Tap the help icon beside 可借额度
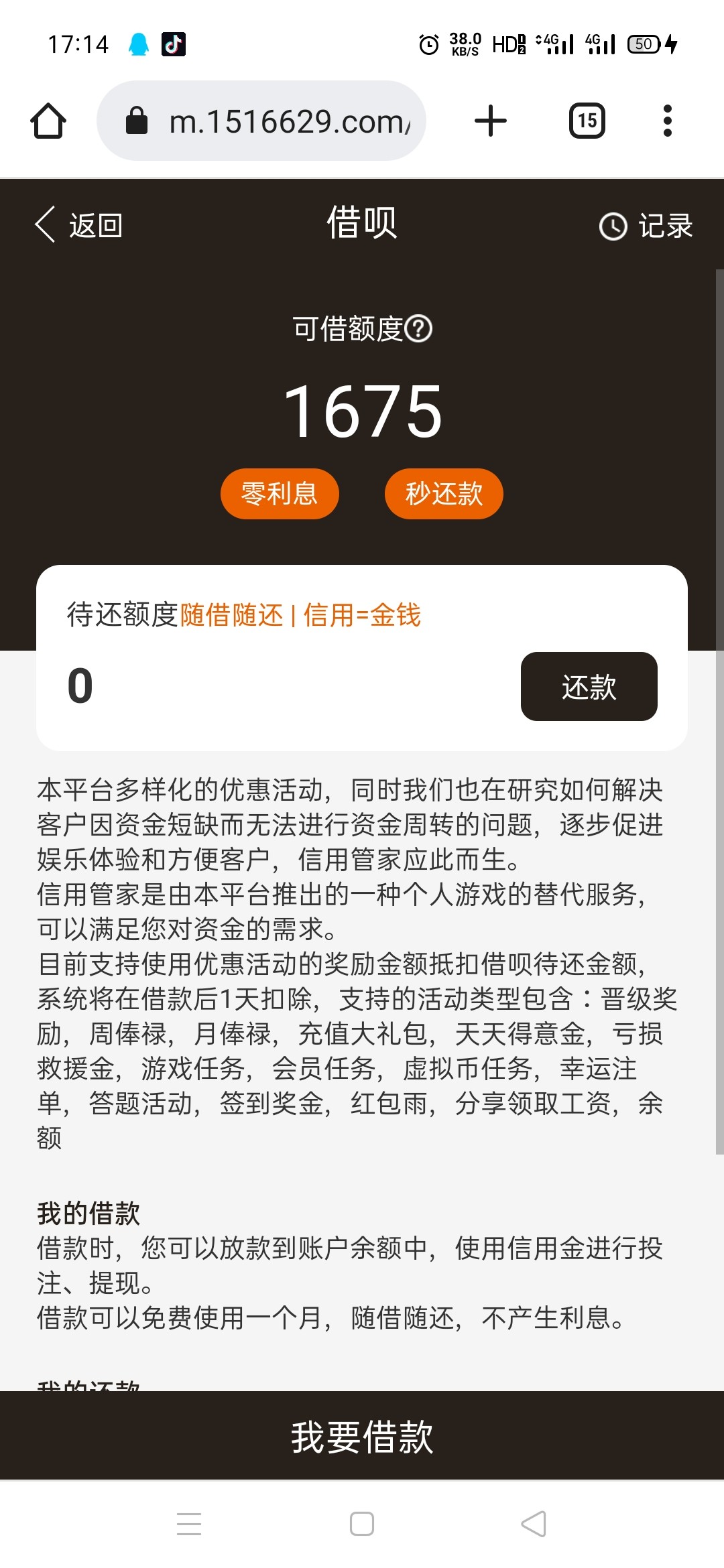724x1568 pixels. (419, 328)
